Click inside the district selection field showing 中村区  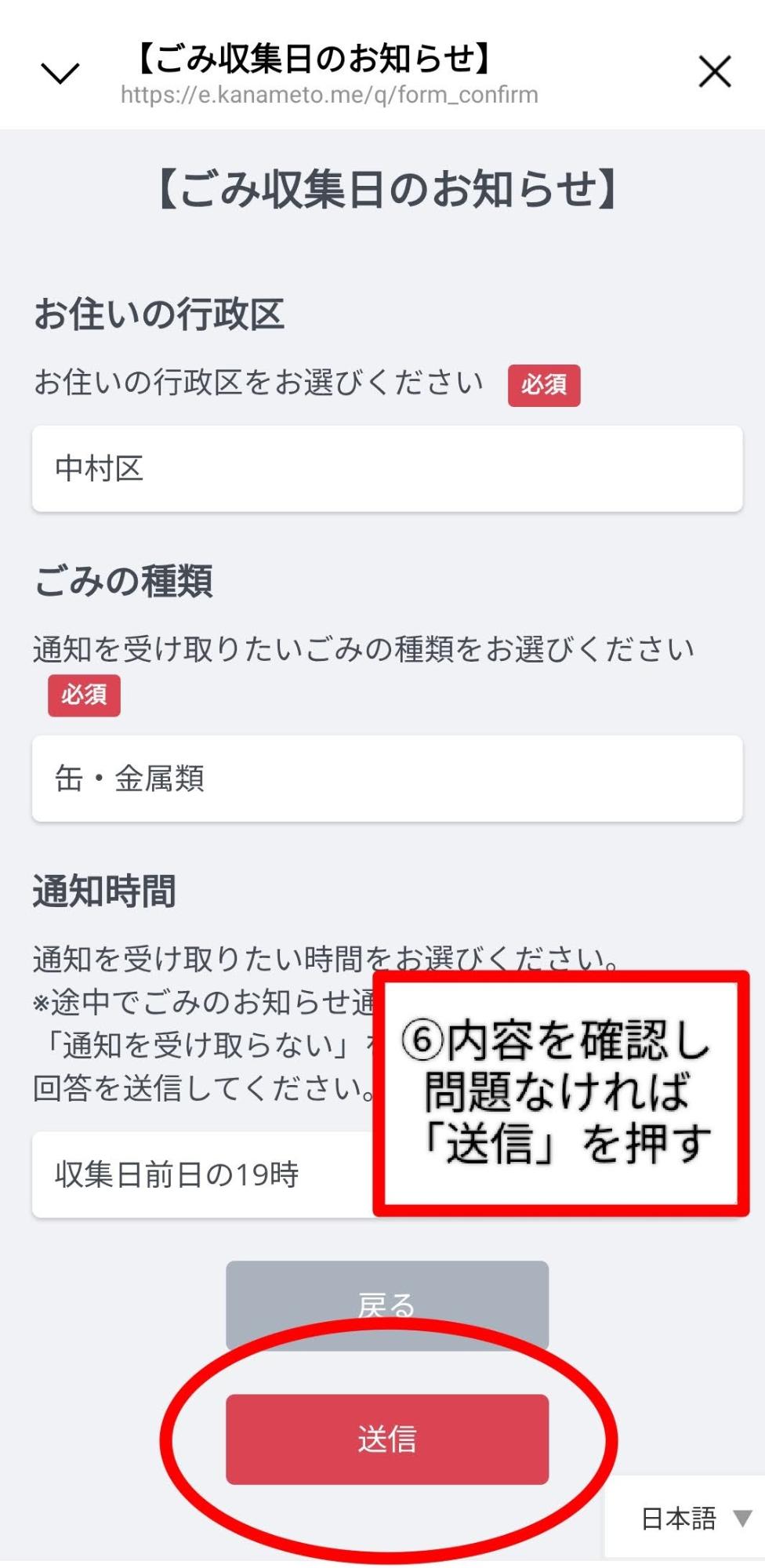(386, 466)
